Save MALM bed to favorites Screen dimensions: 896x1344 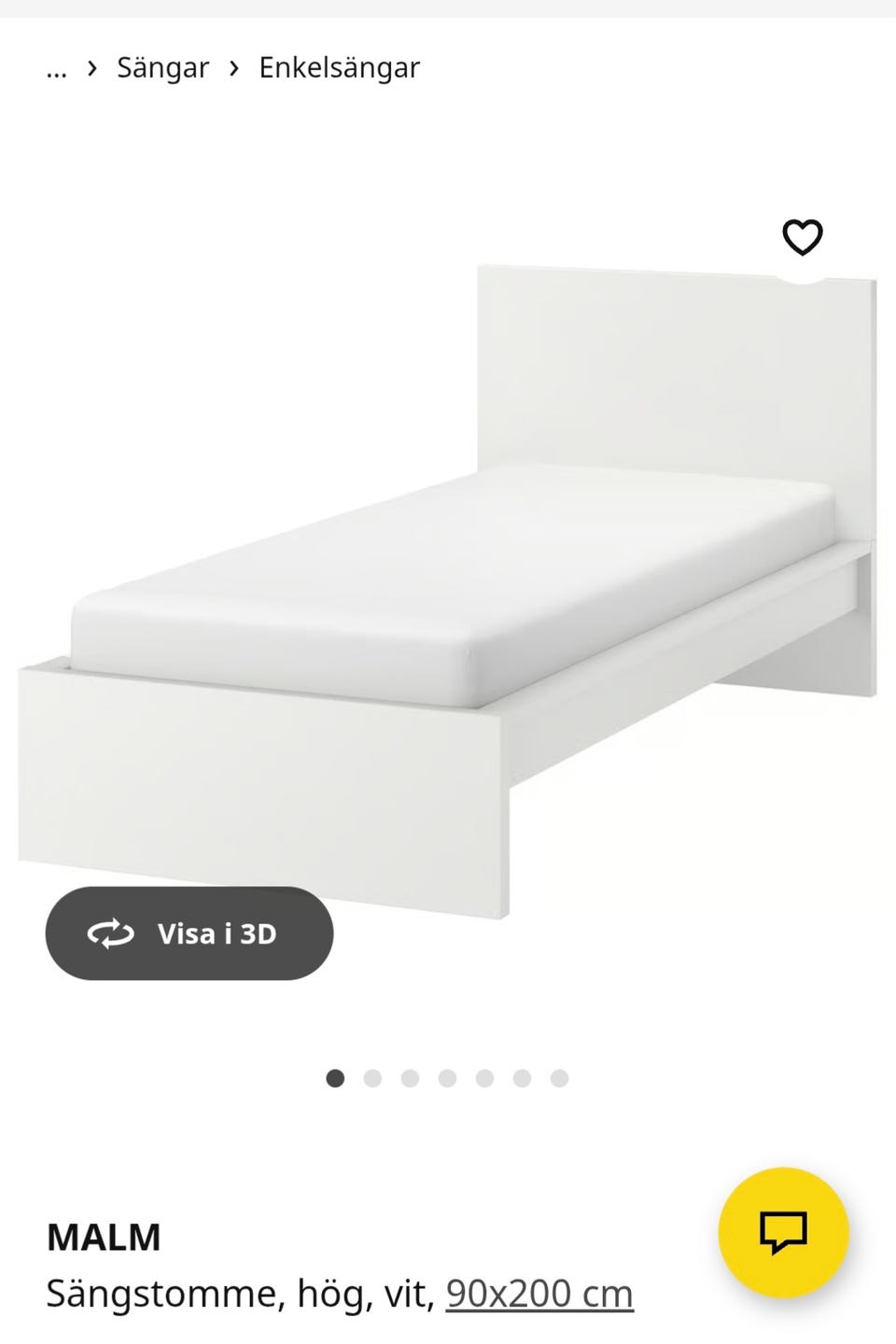pyautogui.click(x=802, y=237)
